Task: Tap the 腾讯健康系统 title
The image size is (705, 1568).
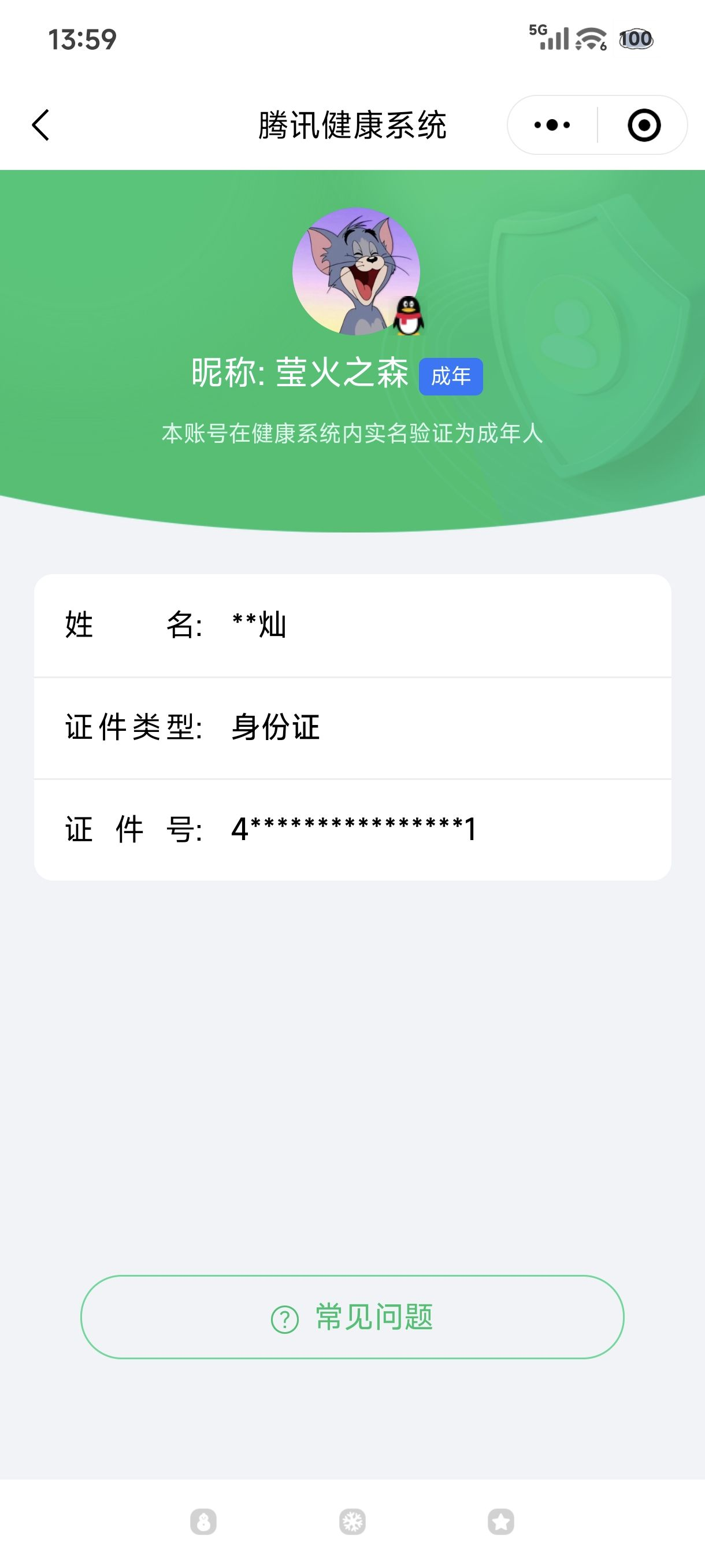Action: [352, 122]
